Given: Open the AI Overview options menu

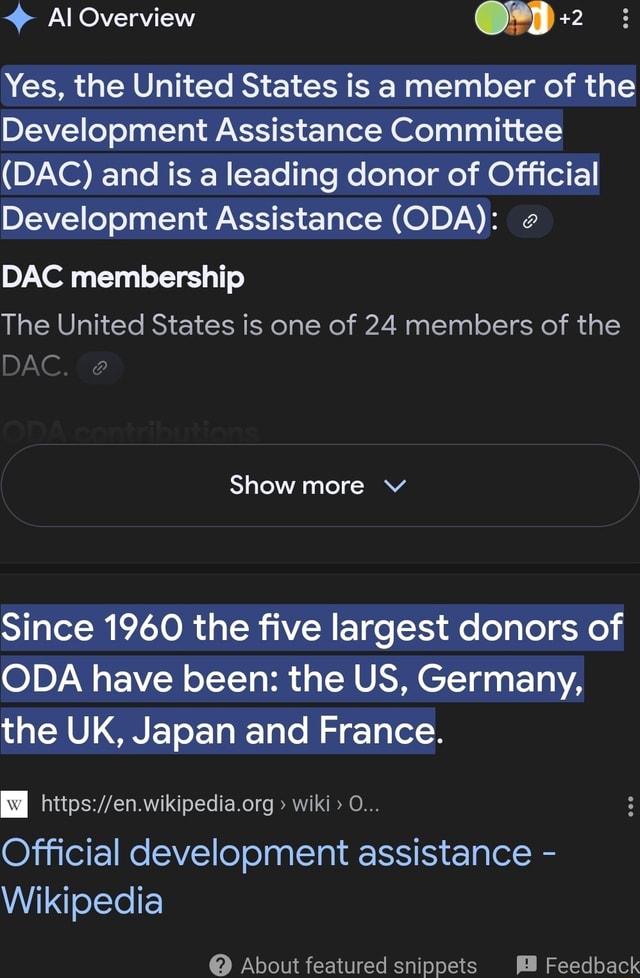Looking at the screenshot, I should (x=625, y=19).
